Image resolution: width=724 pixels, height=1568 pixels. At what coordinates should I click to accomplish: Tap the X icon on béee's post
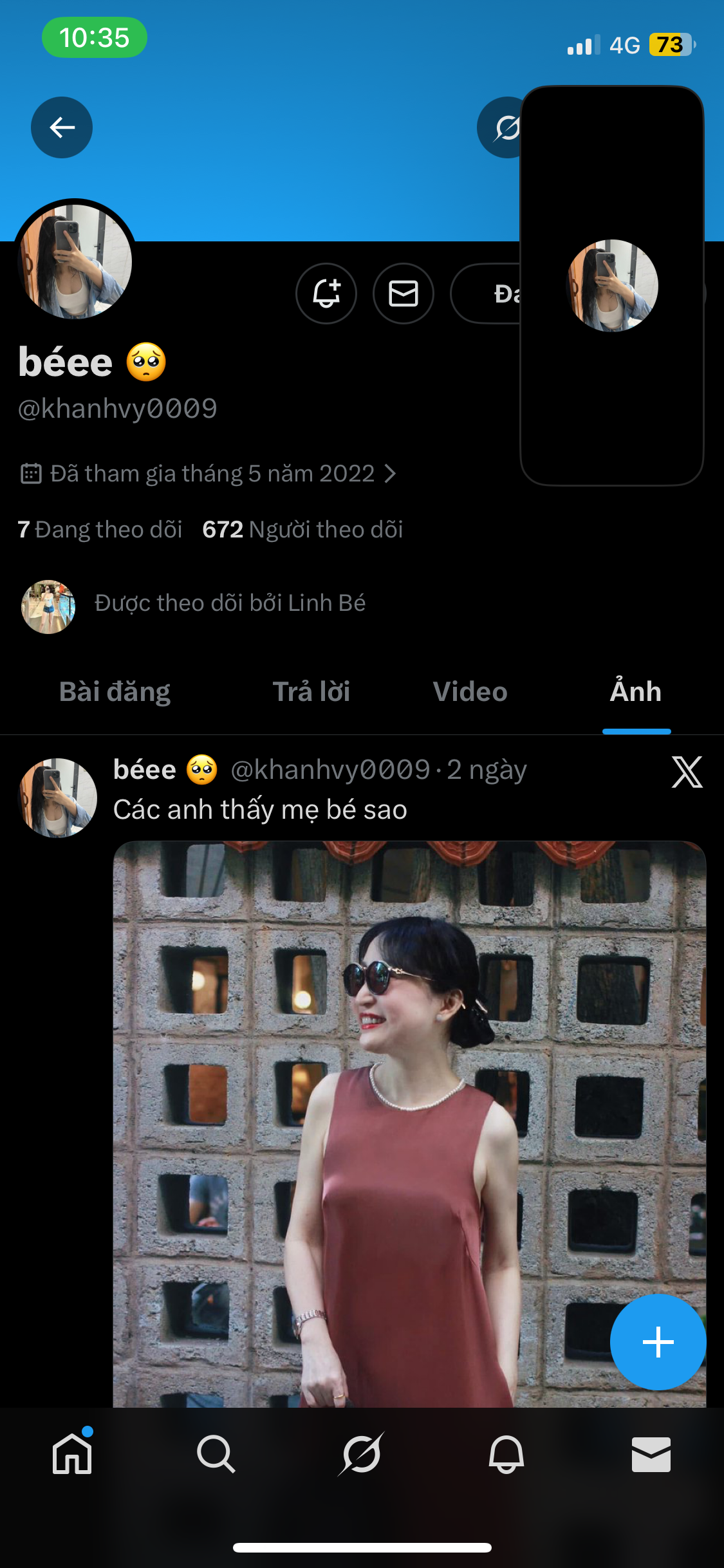click(x=687, y=772)
